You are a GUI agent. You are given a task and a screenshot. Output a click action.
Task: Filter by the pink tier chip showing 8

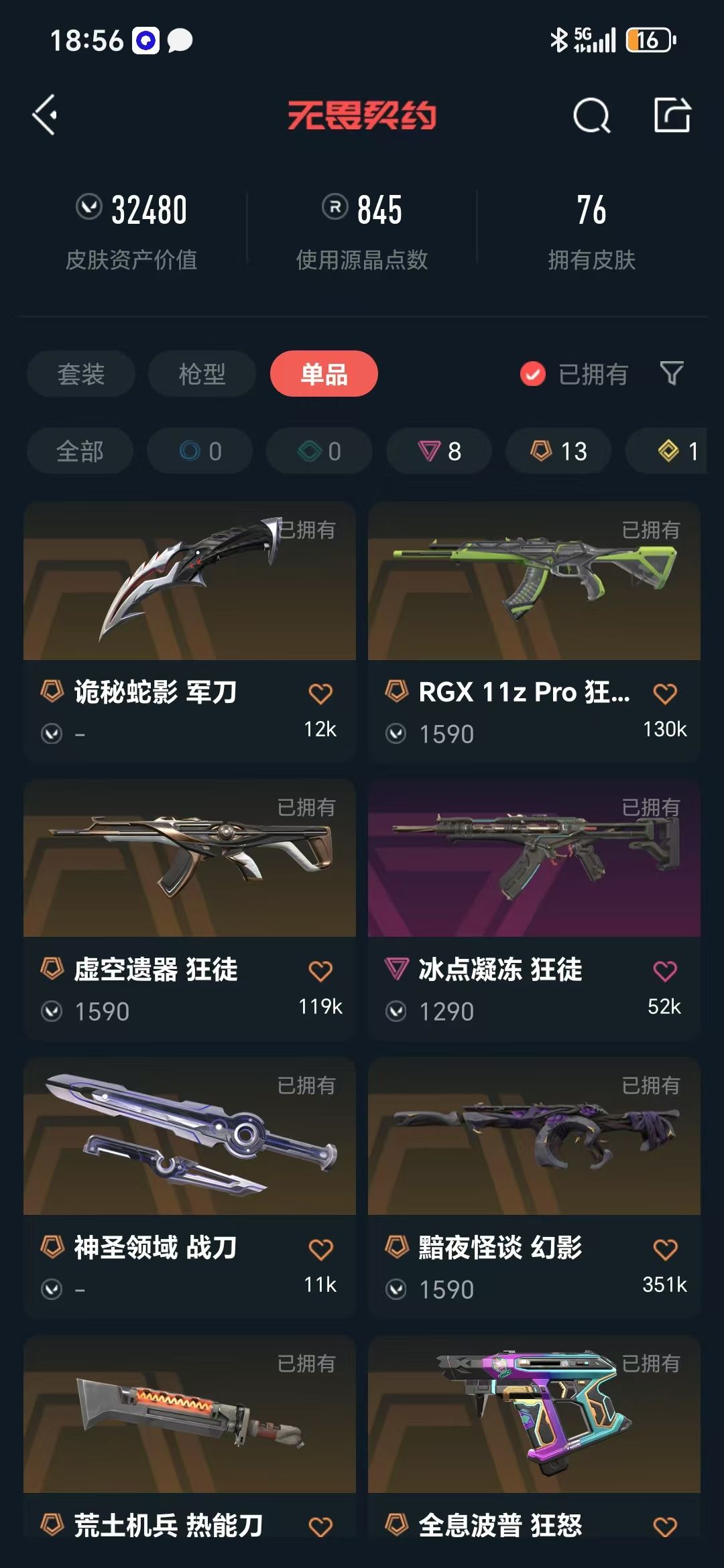[439, 451]
